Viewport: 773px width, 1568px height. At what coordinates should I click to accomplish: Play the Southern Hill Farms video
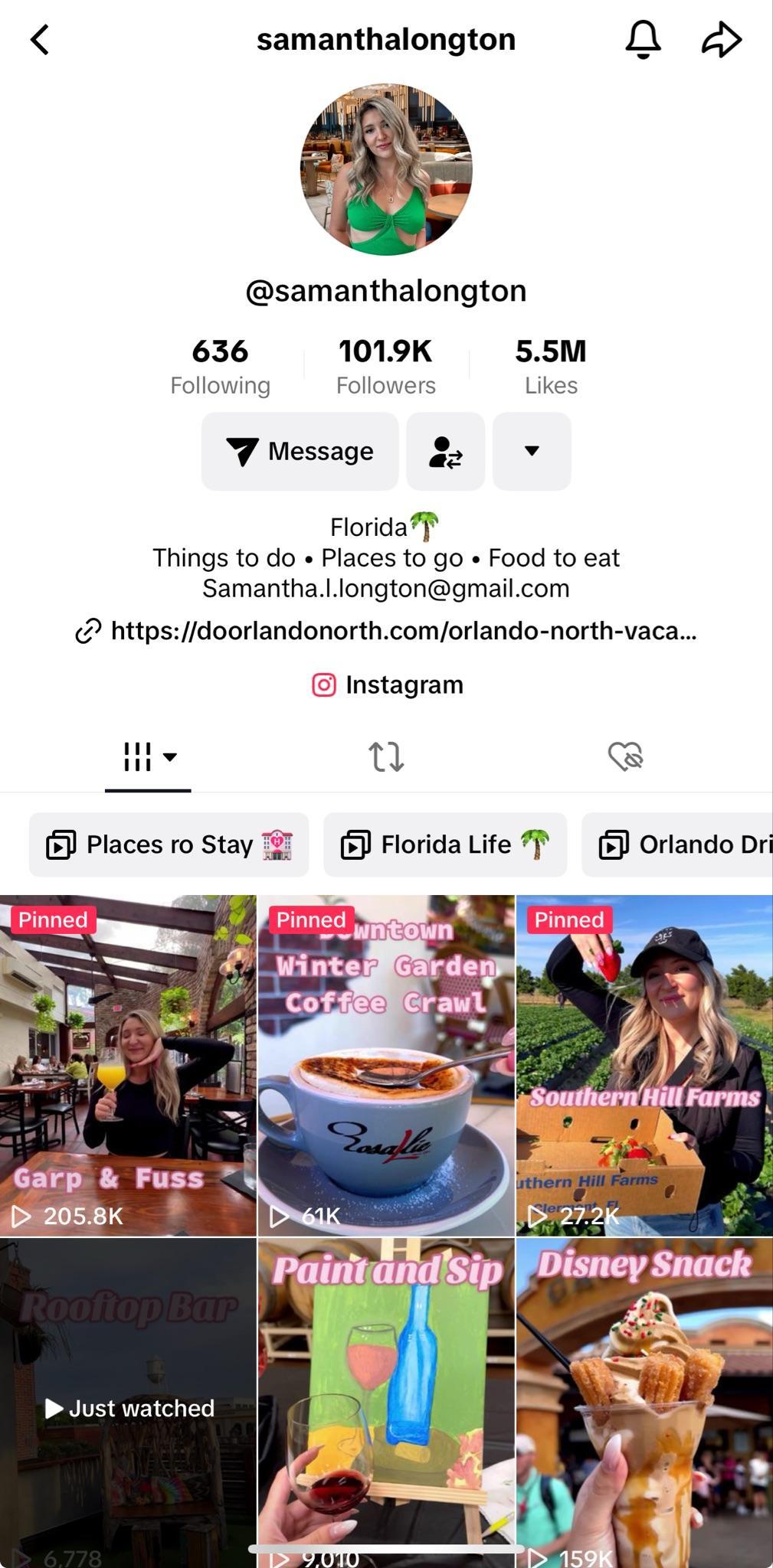tap(644, 1064)
